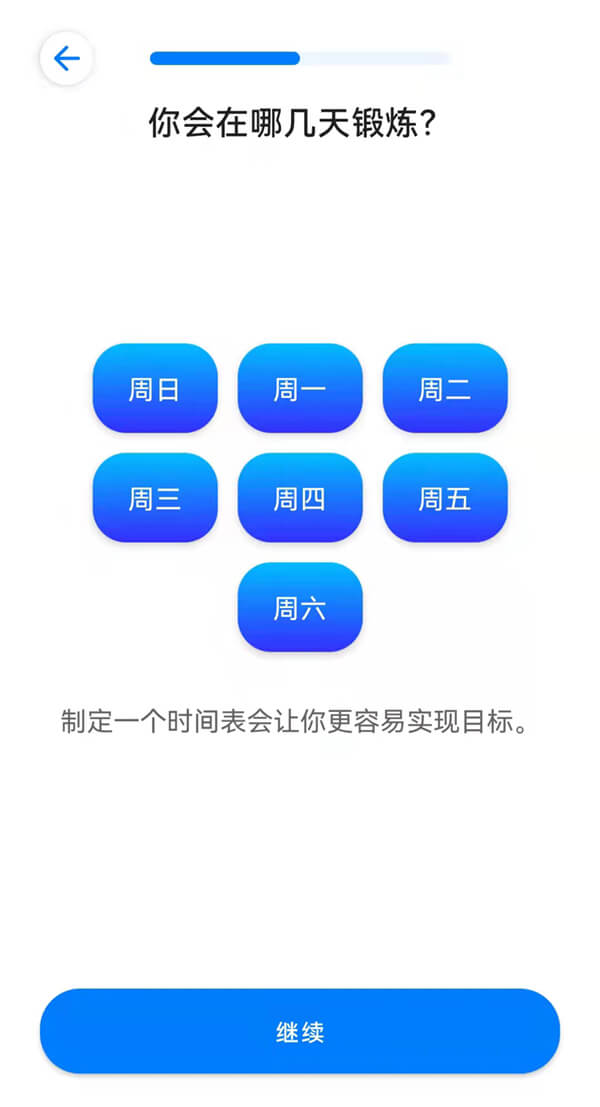
Task: Toggle 周四 in the schedule
Action: point(300,498)
